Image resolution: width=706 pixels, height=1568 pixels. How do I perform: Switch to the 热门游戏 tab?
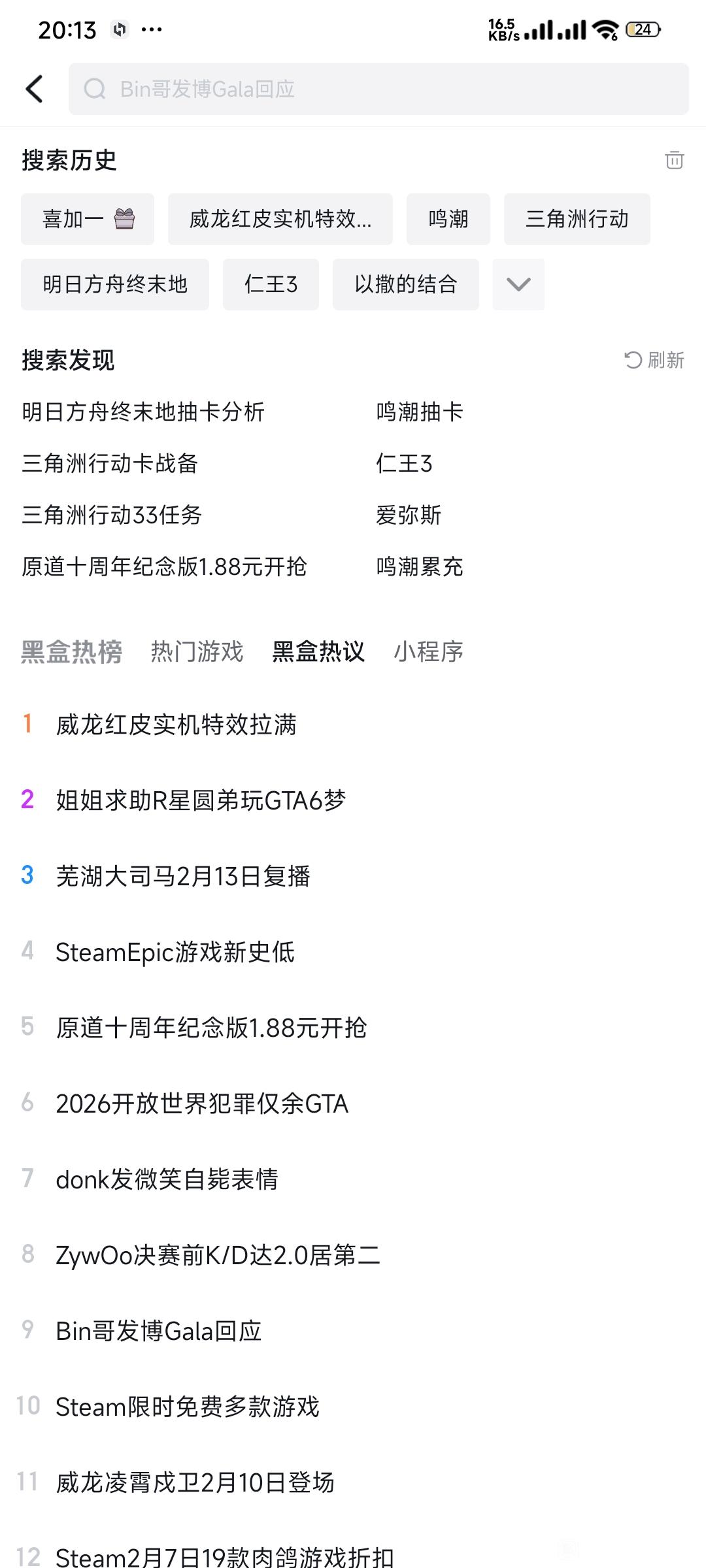click(x=197, y=652)
